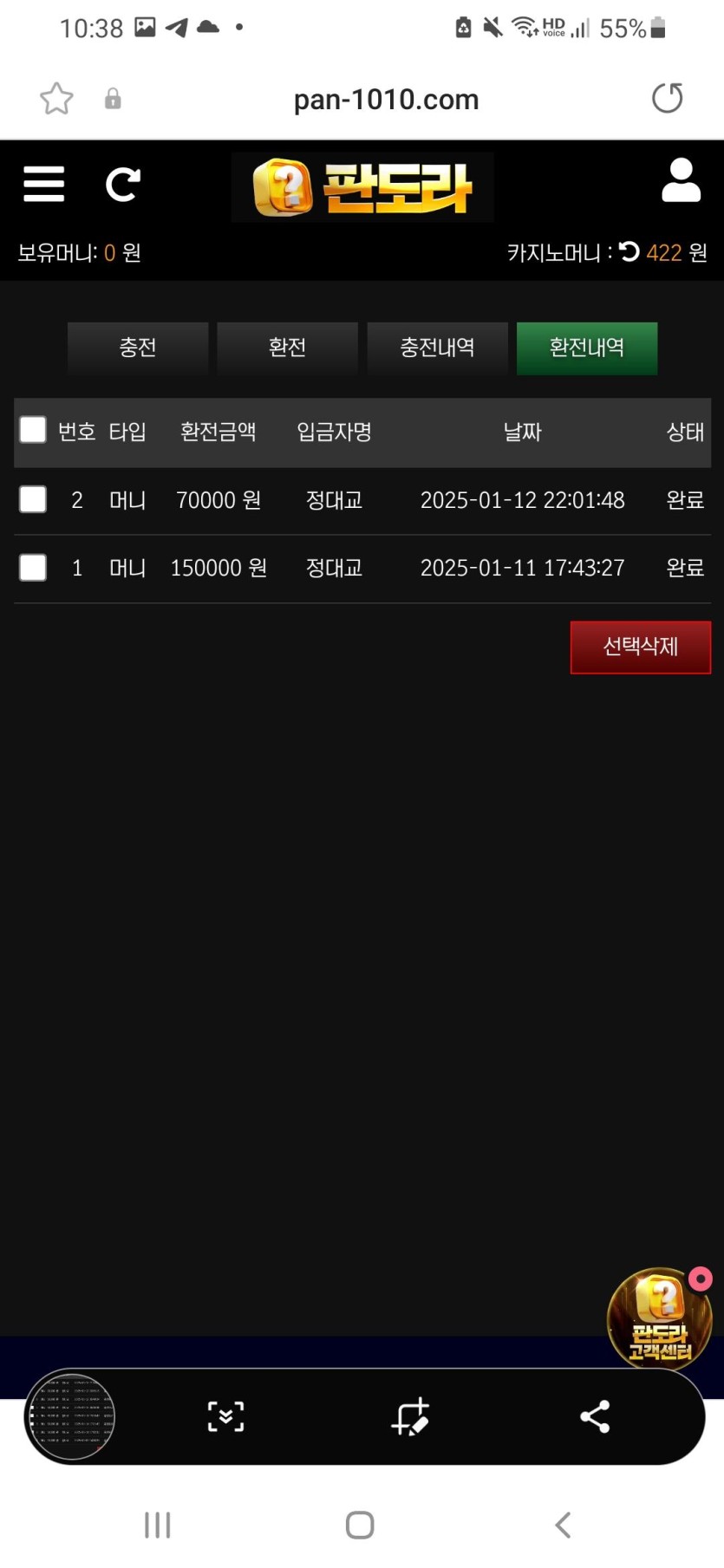The image size is (724, 1568).
Task: Check the box for the 70000 원 entry
Action: tap(33, 499)
